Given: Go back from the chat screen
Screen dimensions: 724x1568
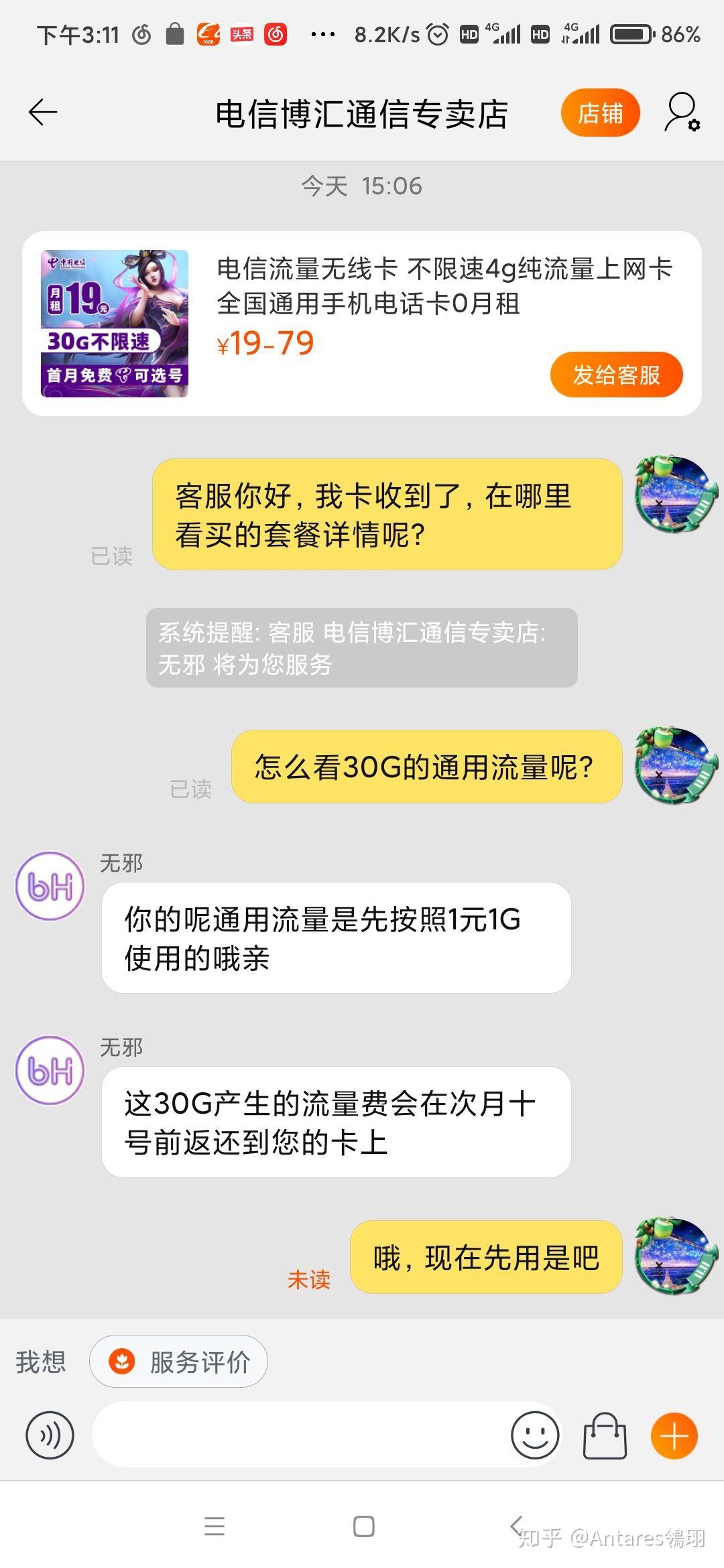Looking at the screenshot, I should 43,113.
